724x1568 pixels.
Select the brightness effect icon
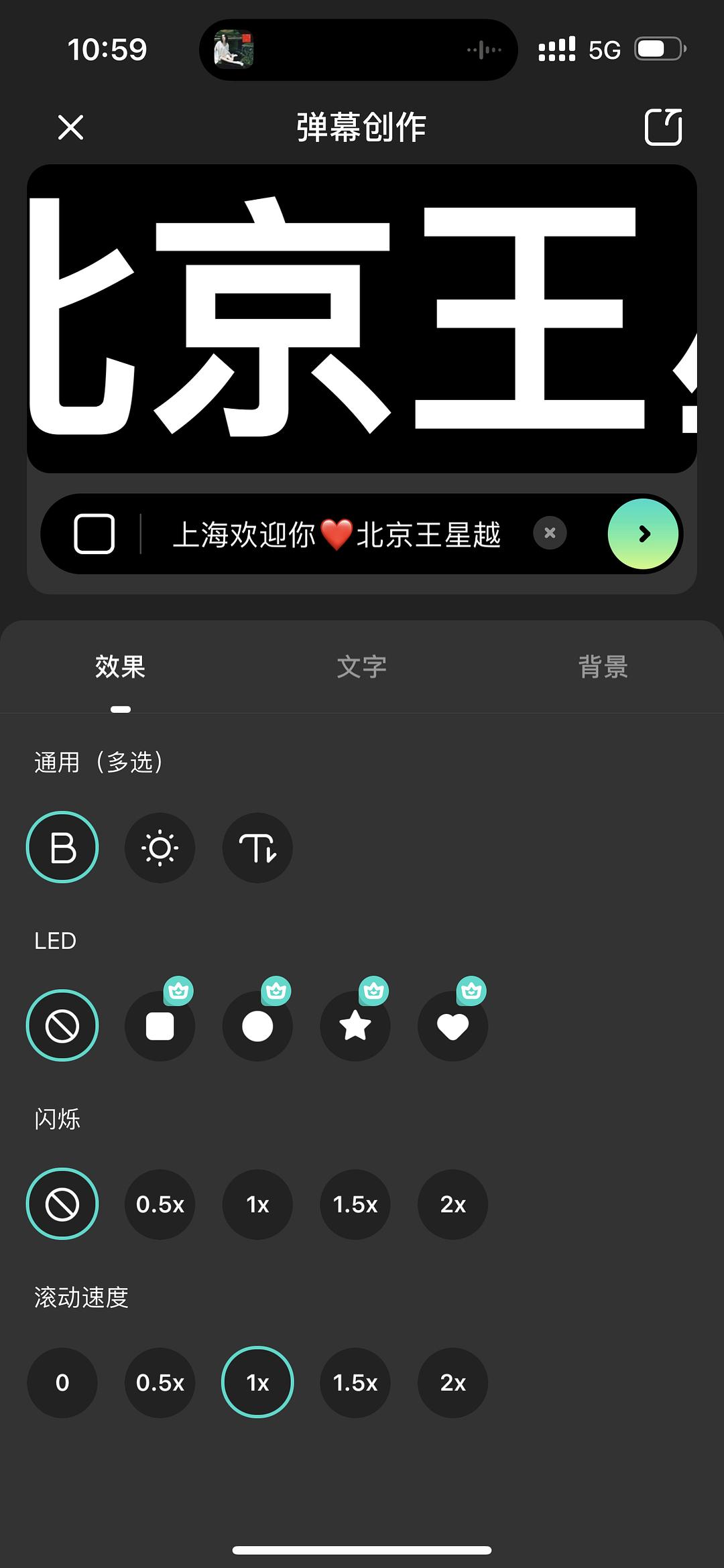(x=160, y=848)
